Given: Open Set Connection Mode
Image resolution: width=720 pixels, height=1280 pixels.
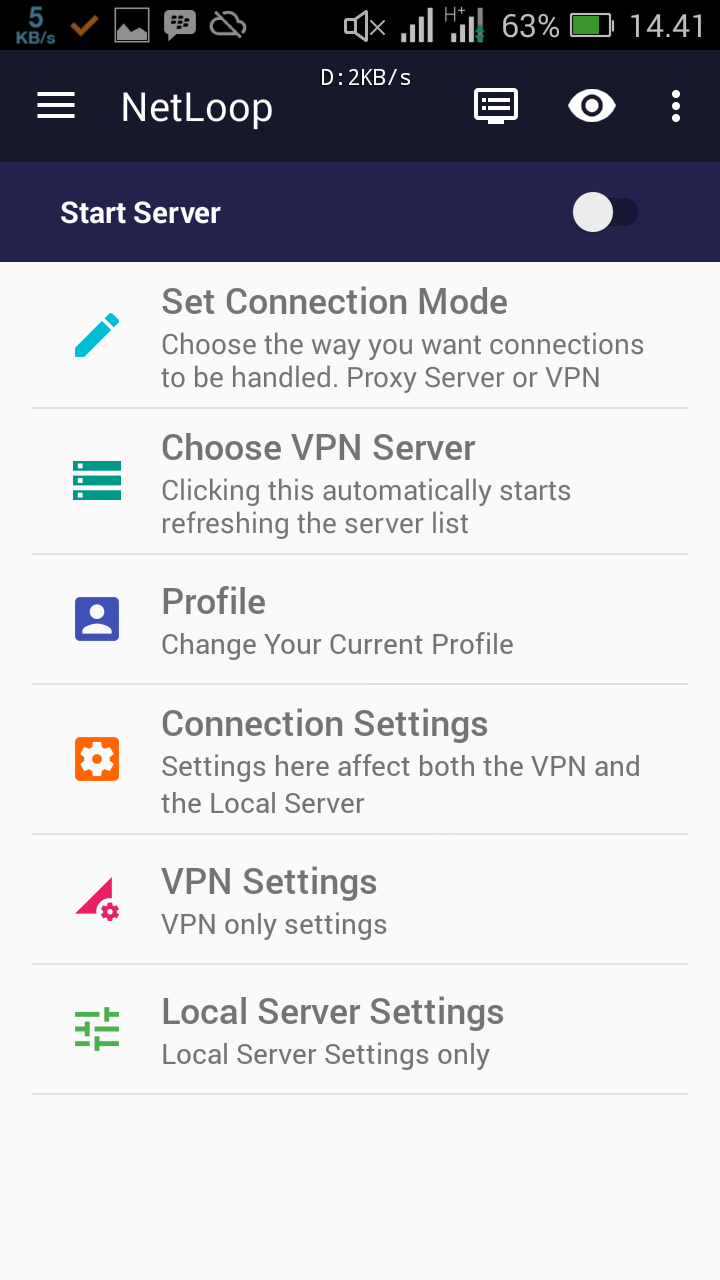Looking at the screenshot, I should [360, 336].
